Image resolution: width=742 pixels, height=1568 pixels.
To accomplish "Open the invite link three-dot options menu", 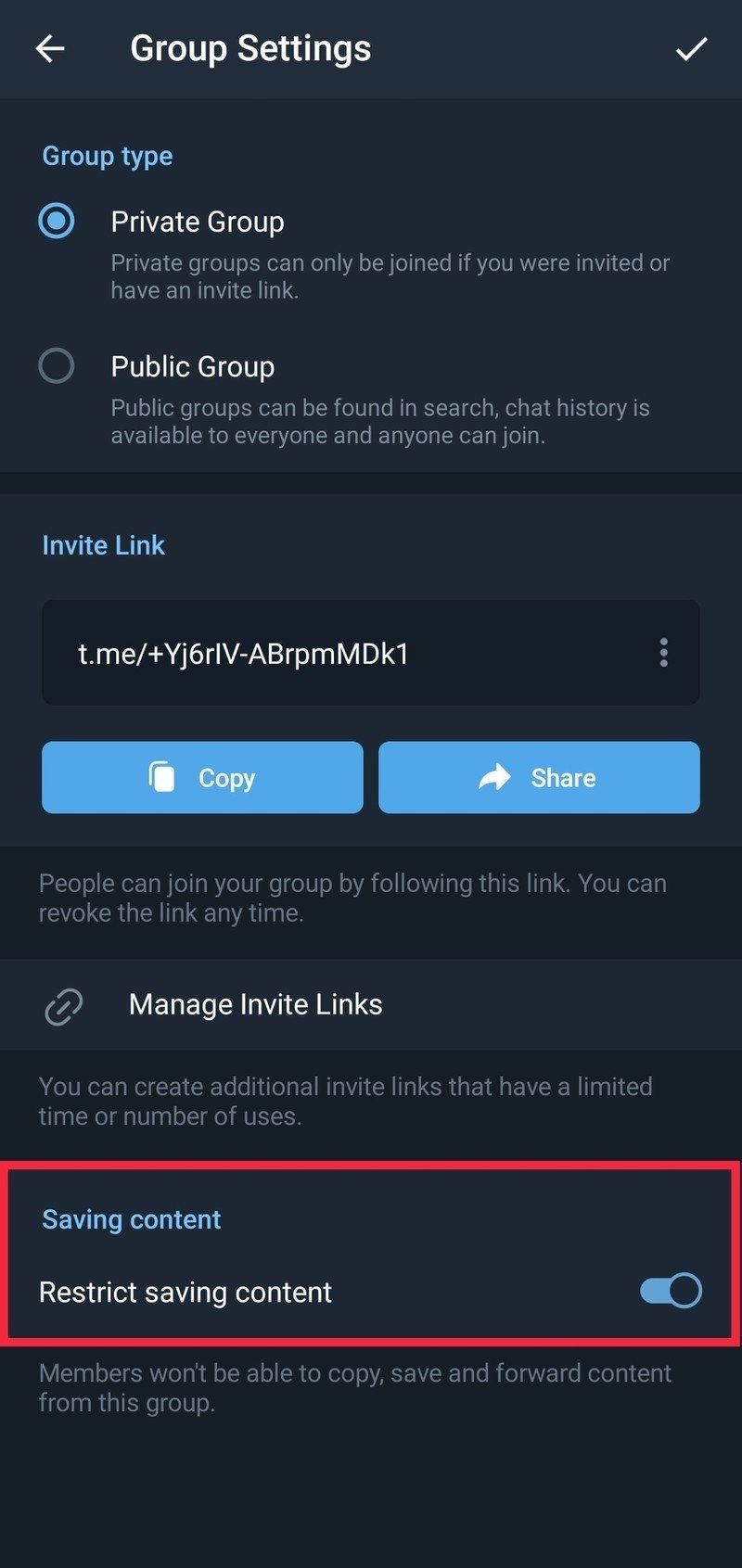I will (x=664, y=653).
